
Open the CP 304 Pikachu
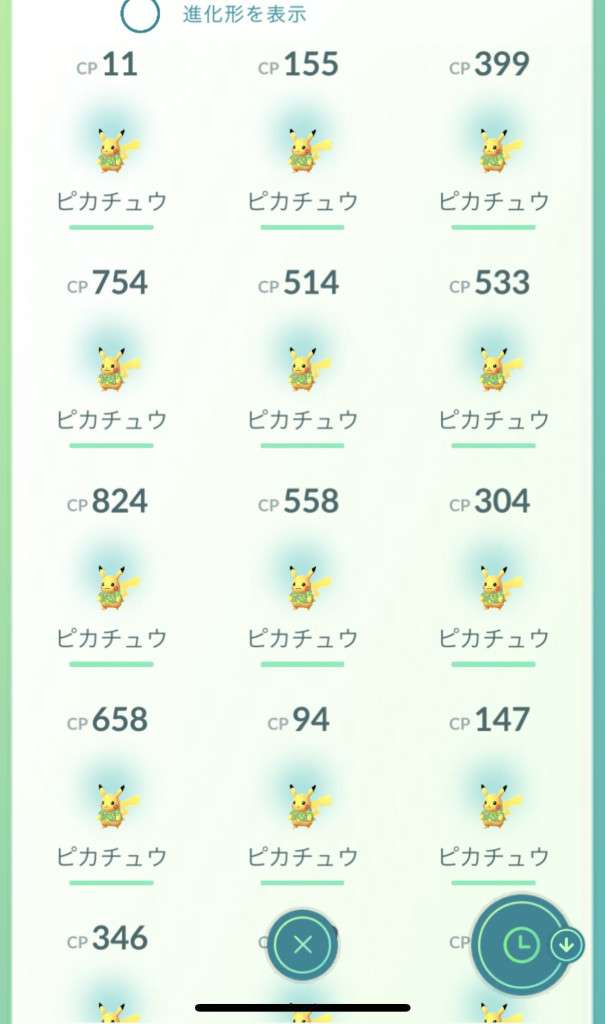pyautogui.click(x=493, y=587)
